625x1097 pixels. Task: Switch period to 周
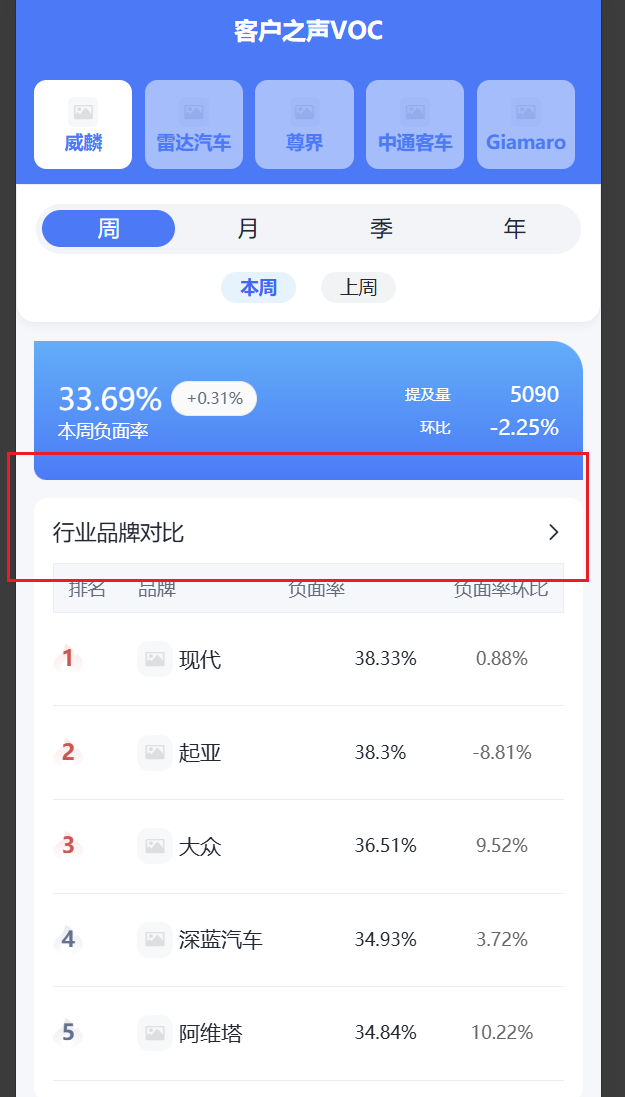pos(108,228)
